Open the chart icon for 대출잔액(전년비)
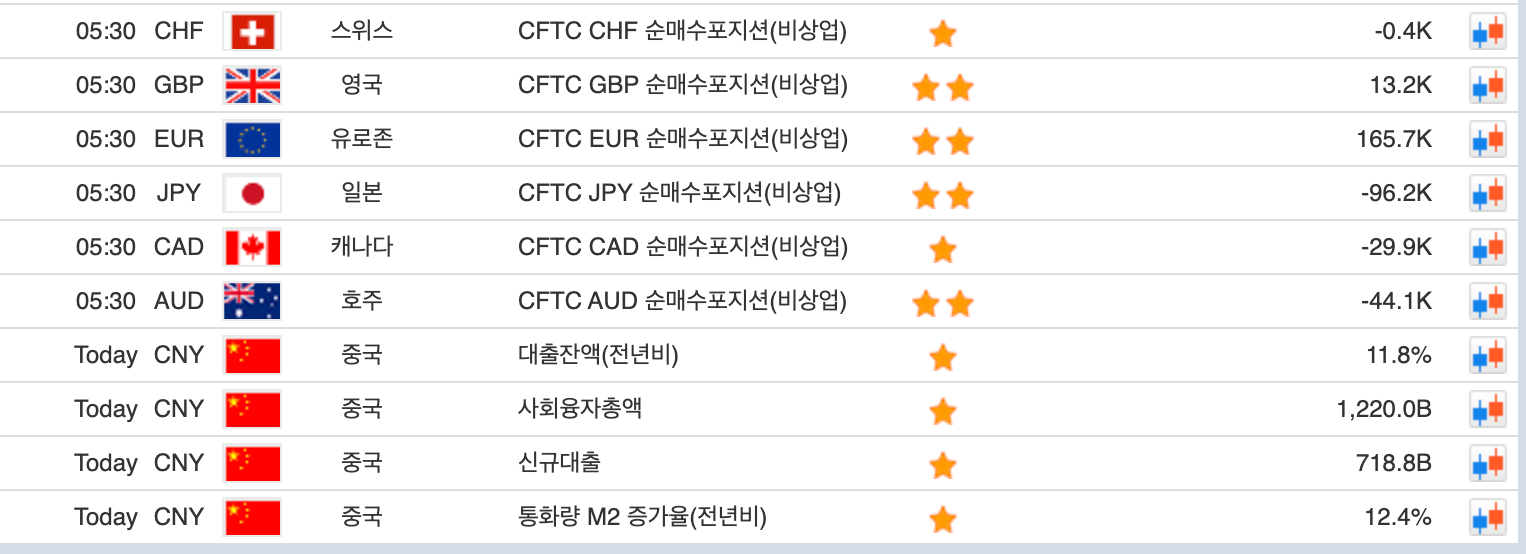The width and height of the screenshot is (1526, 554). pyautogui.click(x=1487, y=355)
